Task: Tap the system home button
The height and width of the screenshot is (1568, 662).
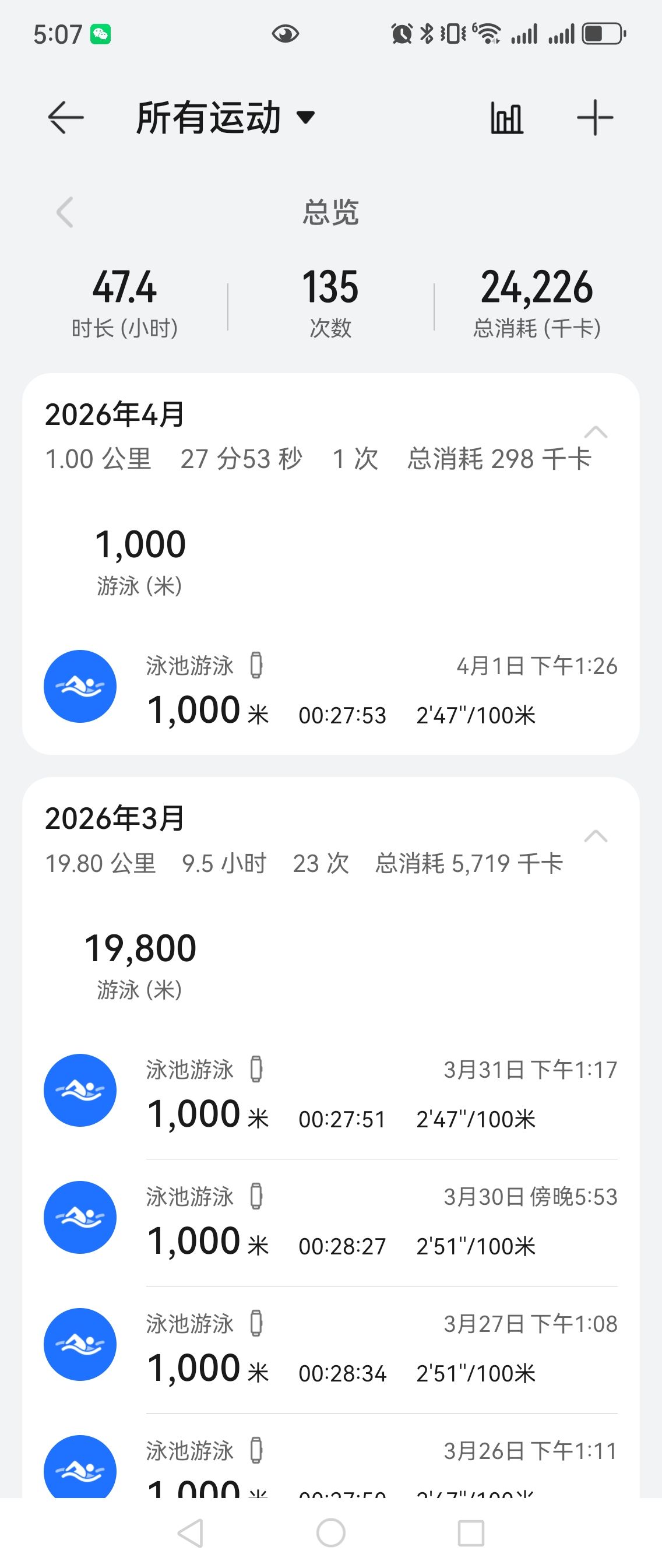Action: coord(330,1532)
